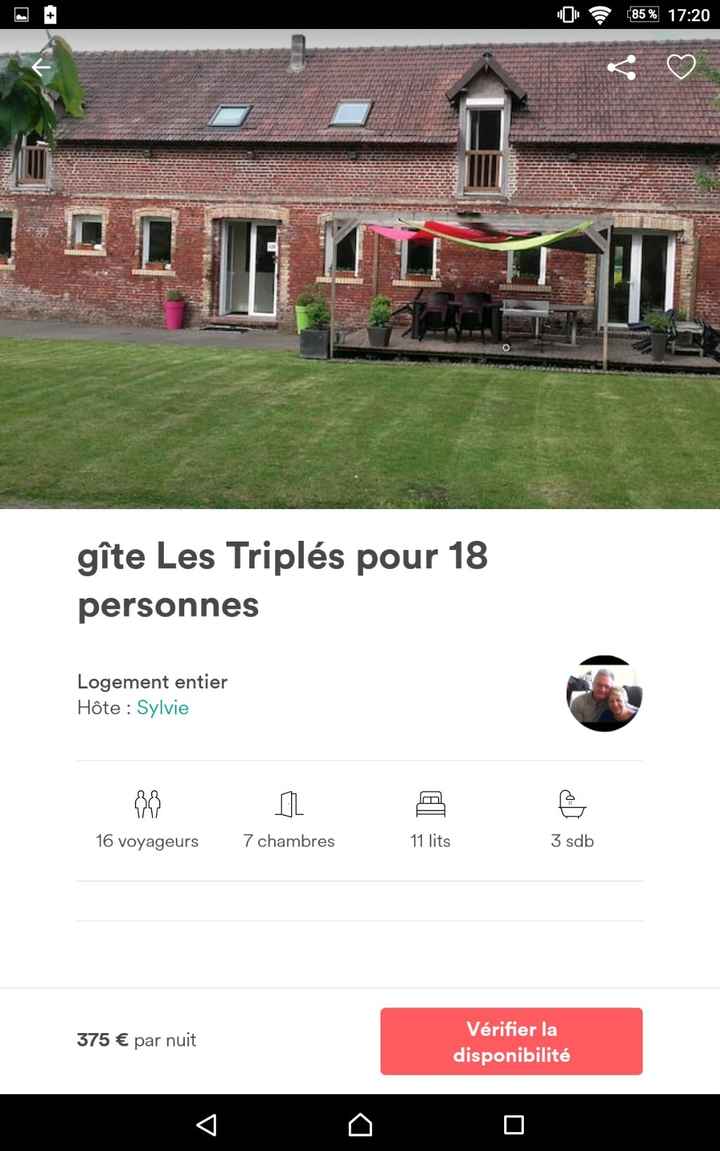Tap the bed icon above 11 lits
Viewport: 720px width, 1151px height.
coord(429,802)
